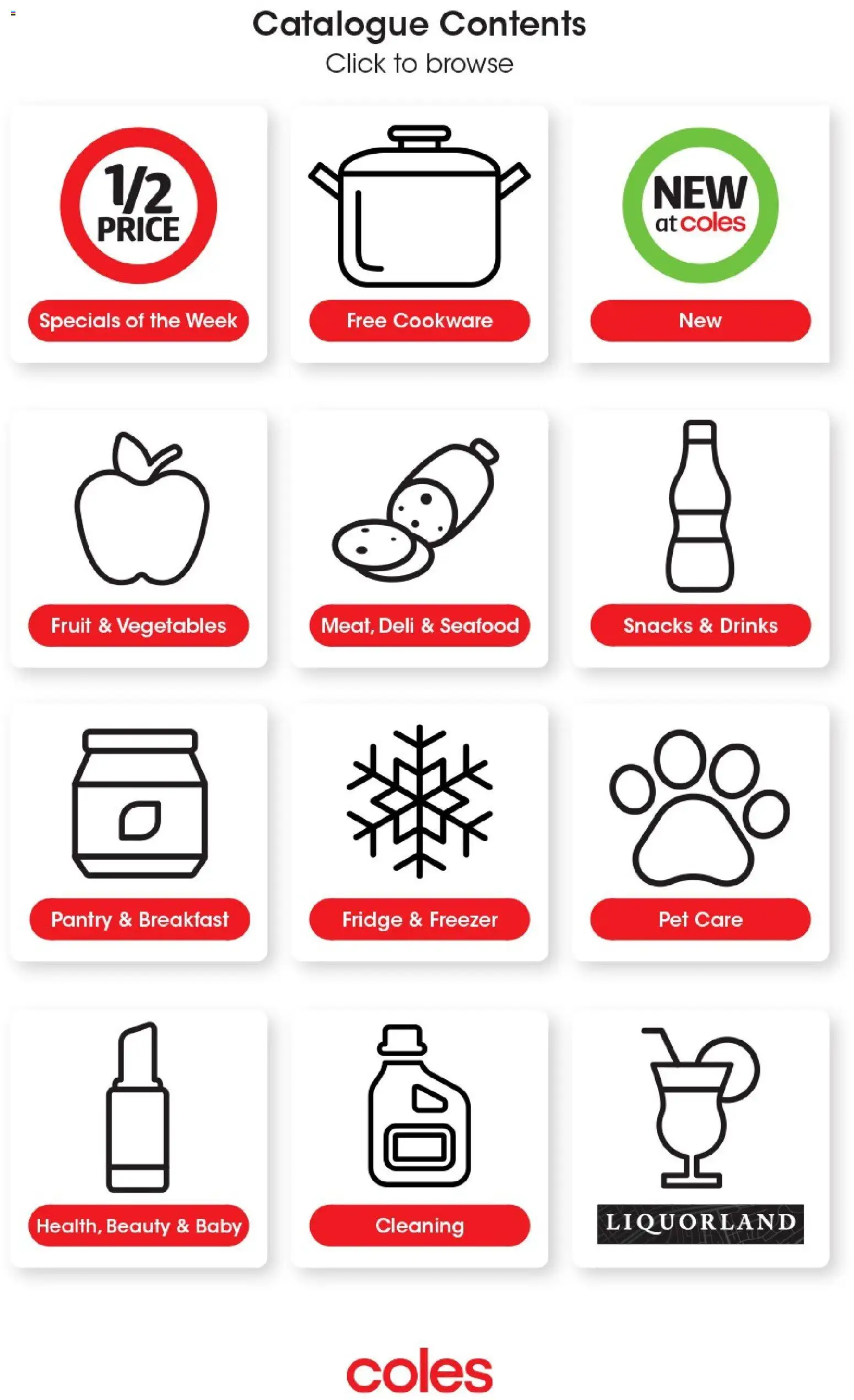Click the Specials of the Week button
Image resolution: width=854 pixels, height=1400 pixels.
coord(138,321)
